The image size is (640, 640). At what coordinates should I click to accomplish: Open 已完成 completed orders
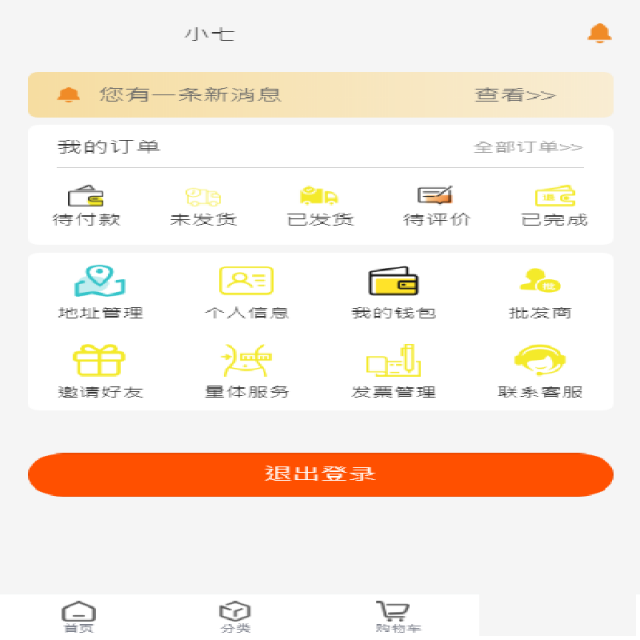pos(554,206)
